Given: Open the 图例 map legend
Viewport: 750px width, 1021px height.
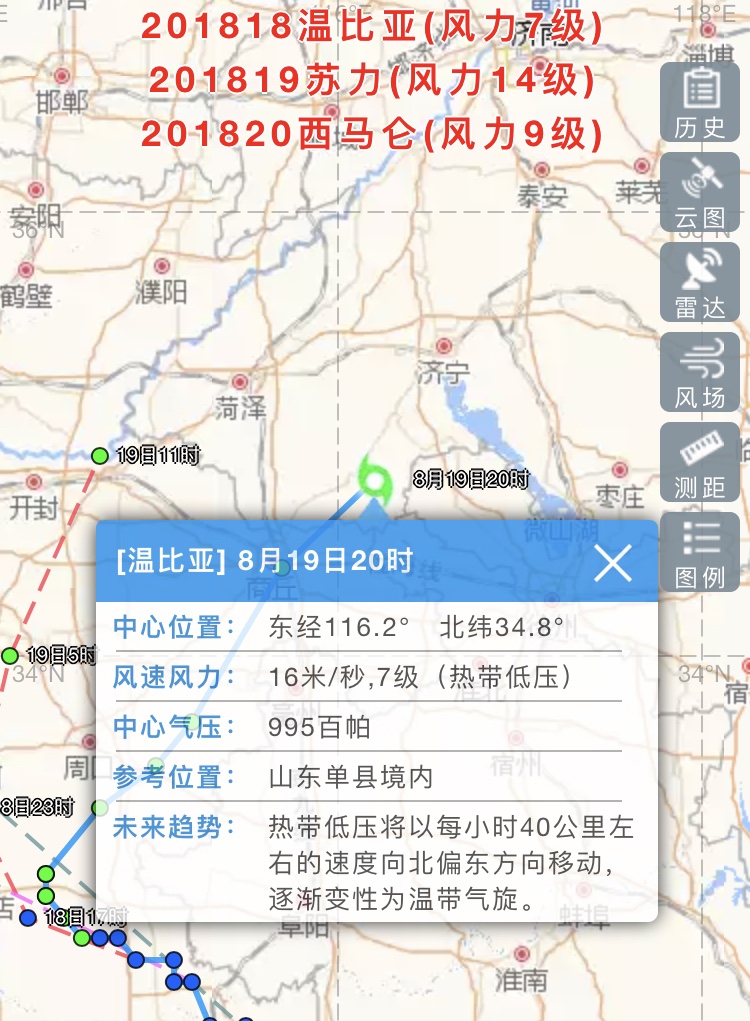Looking at the screenshot, I should tap(700, 550).
